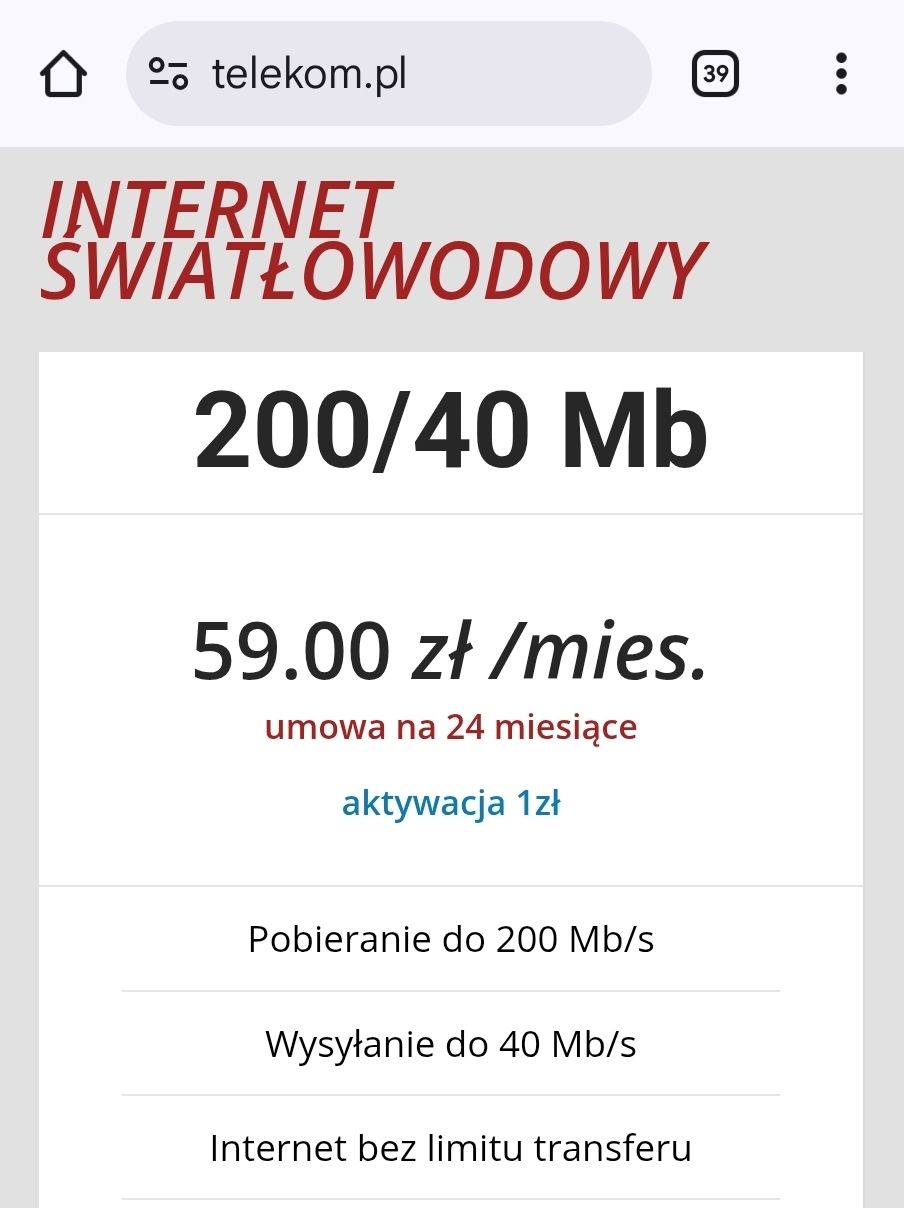
Task: Open the tab switcher showing 39 tabs
Action: pyautogui.click(x=715, y=74)
